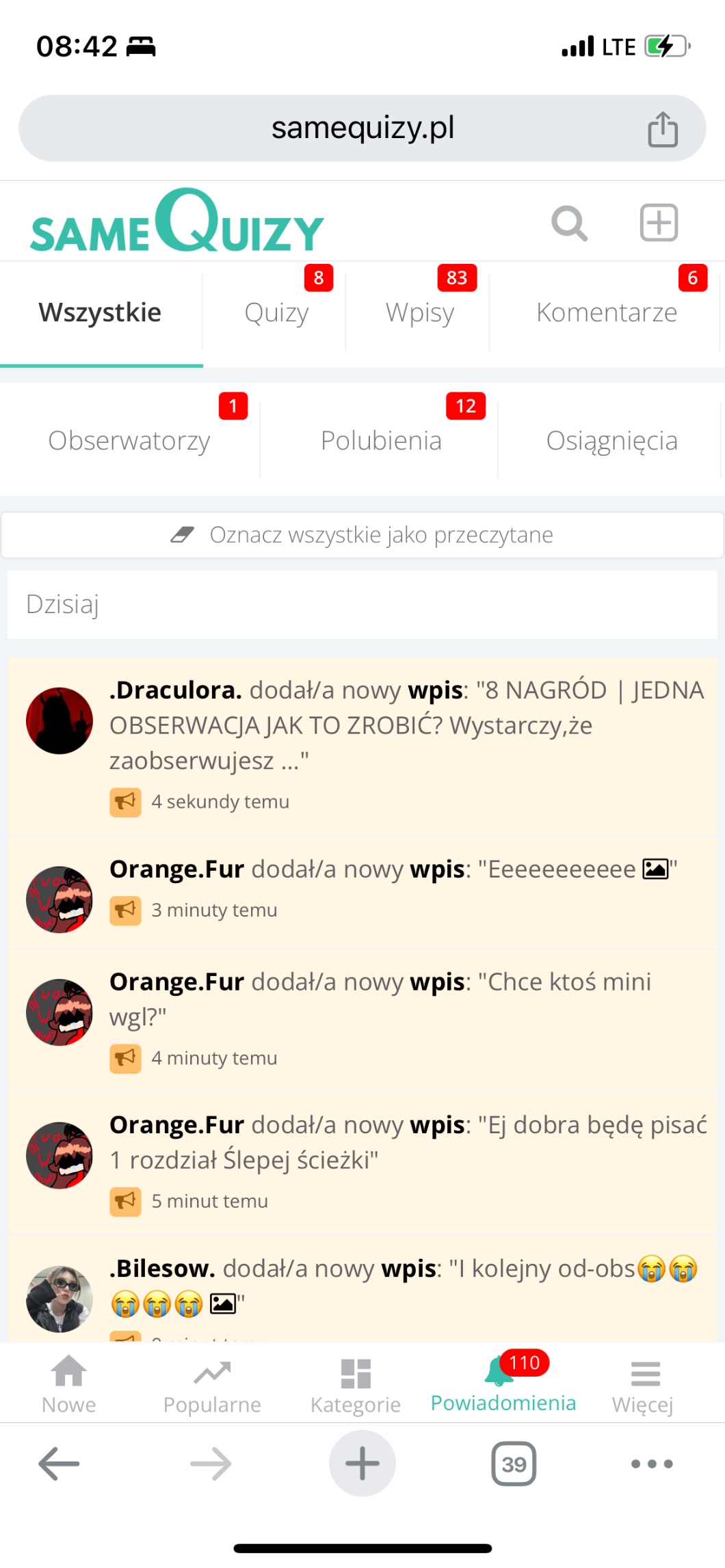Open Orange.Fur's Ślepej ścieżki post notification
This screenshot has height=1568, width=725.
[408, 1142]
